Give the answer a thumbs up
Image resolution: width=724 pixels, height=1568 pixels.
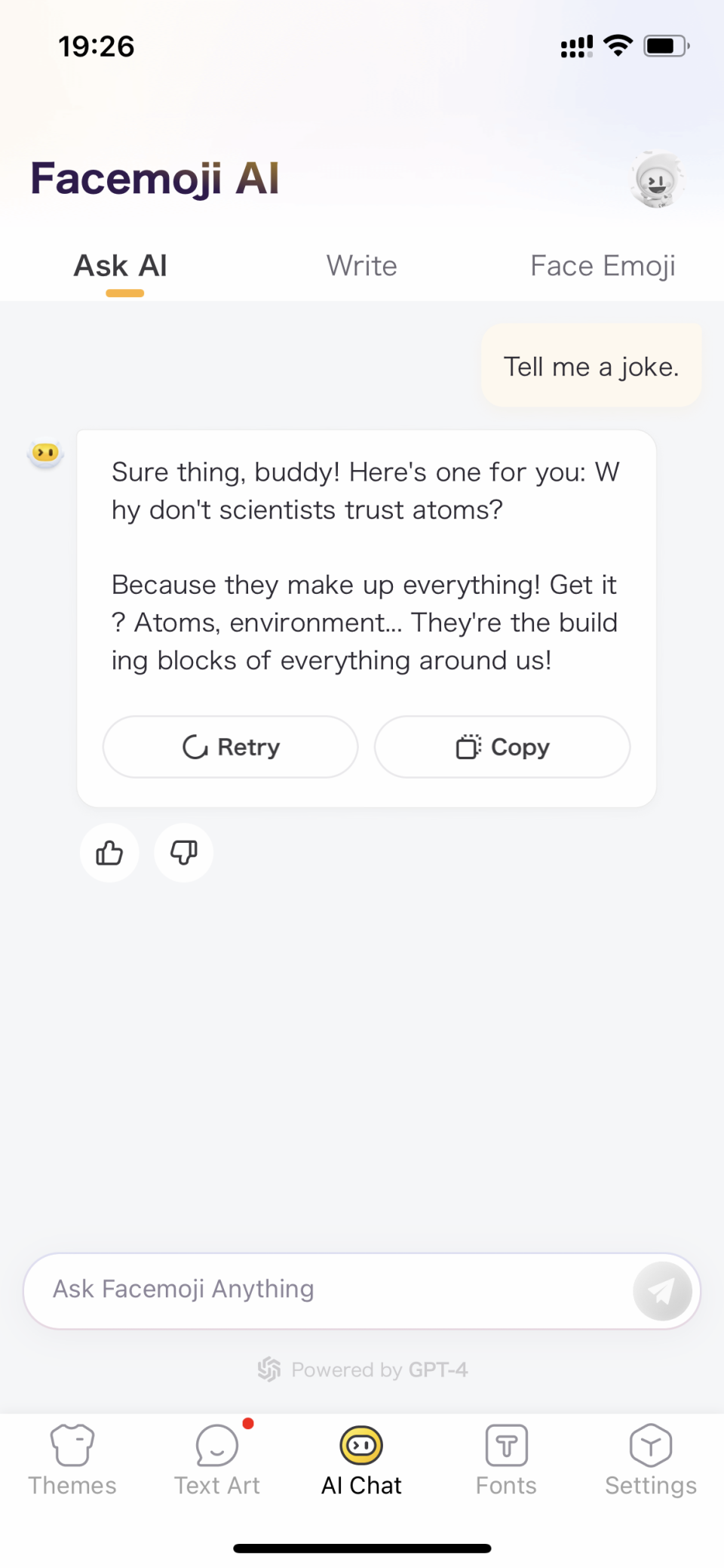tap(109, 853)
